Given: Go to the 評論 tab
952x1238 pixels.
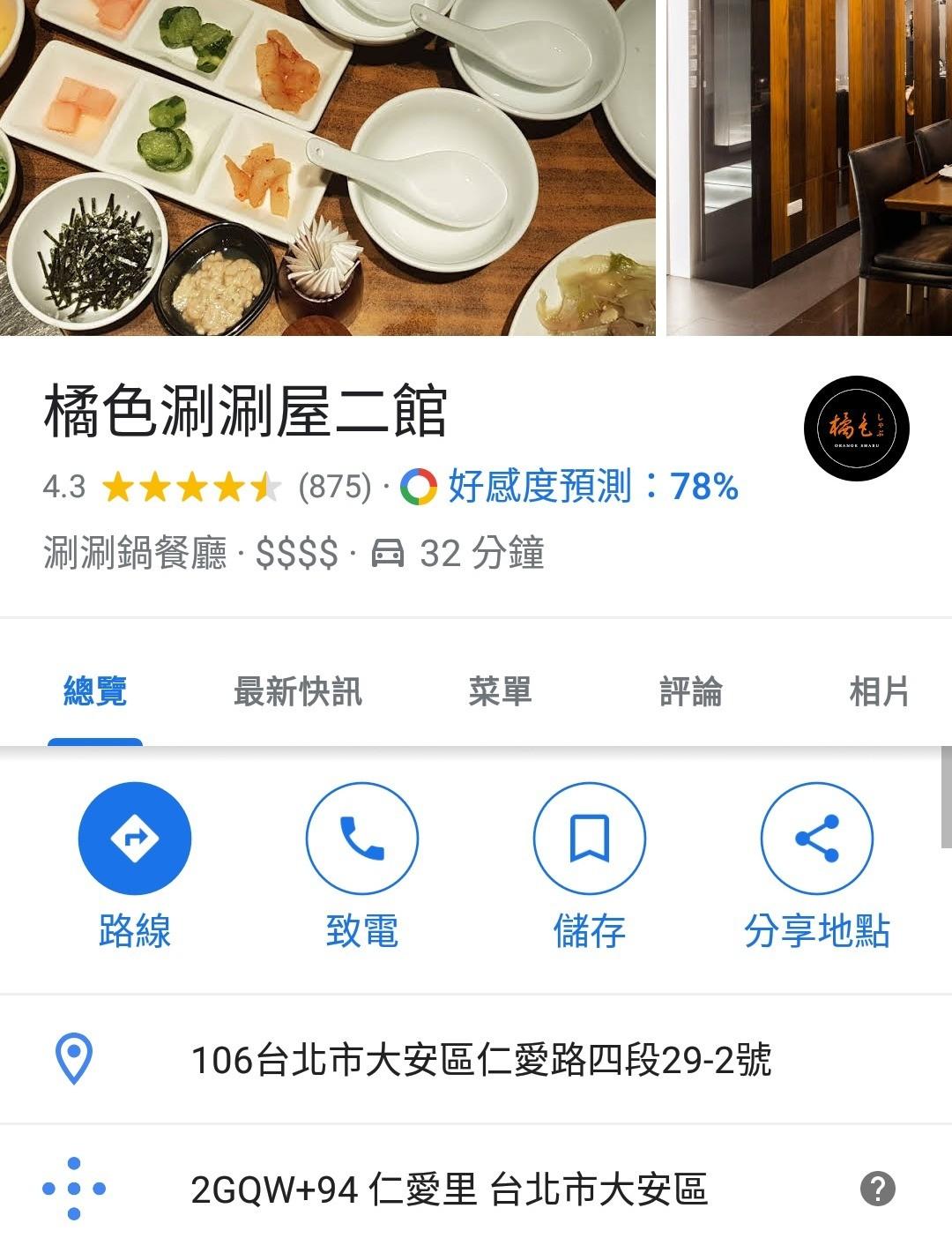Looking at the screenshot, I should coord(690,691).
